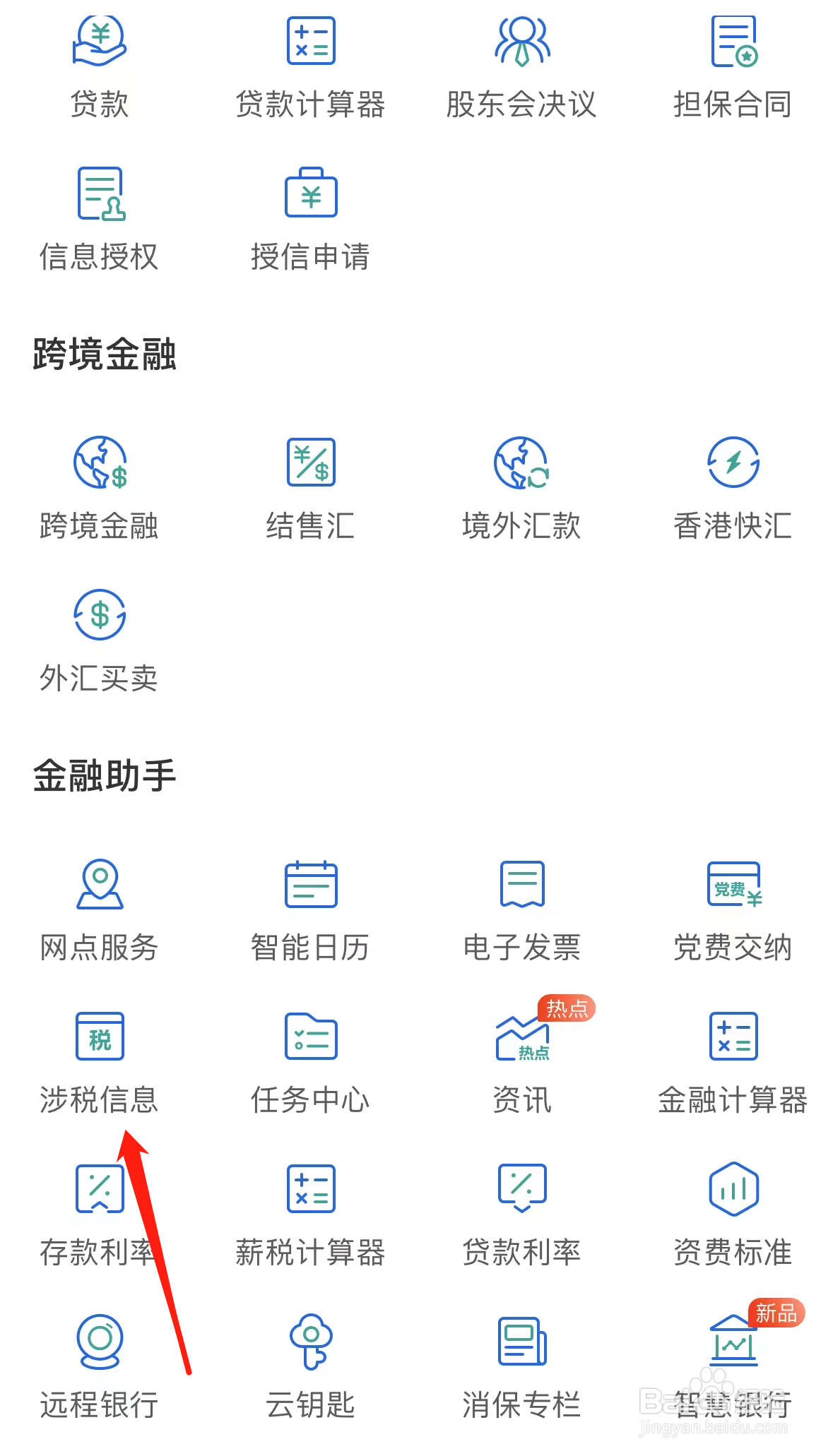833x1456 pixels.
Task: Open 任务中心
Action: (311, 1063)
